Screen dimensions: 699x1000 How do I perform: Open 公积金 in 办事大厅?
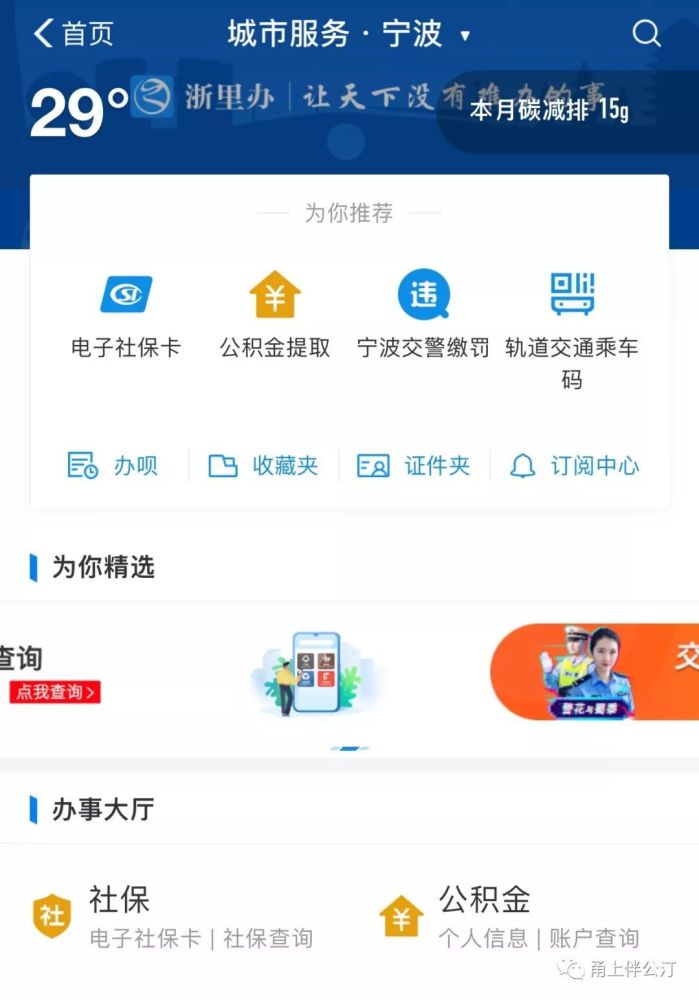(509, 916)
